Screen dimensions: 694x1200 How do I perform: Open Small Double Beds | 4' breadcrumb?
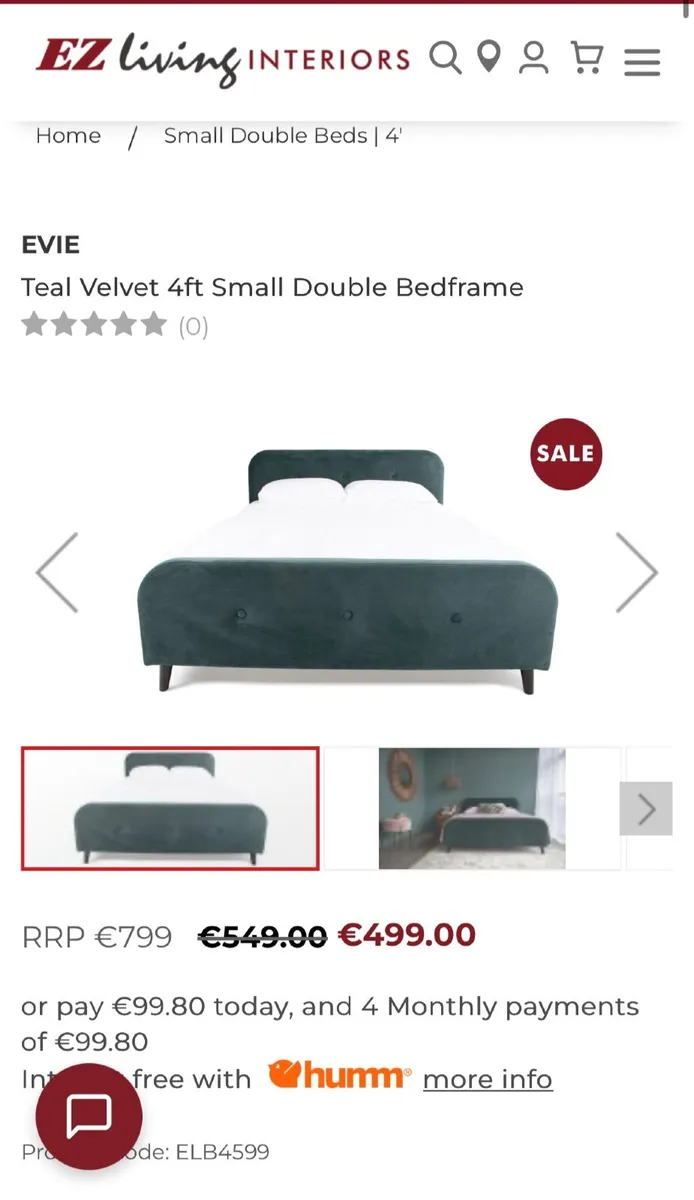click(x=283, y=136)
